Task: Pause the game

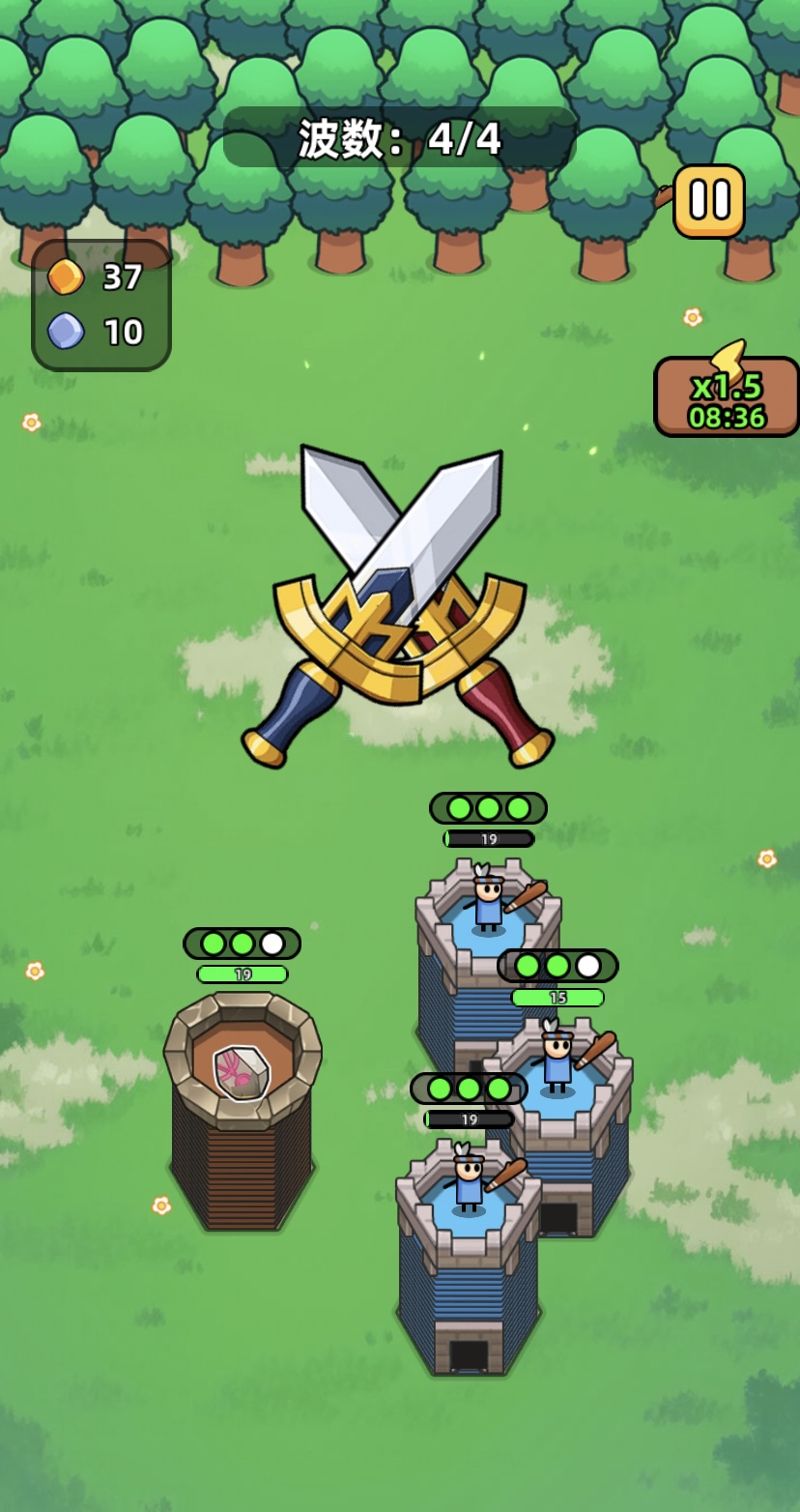Action: click(x=708, y=201)
